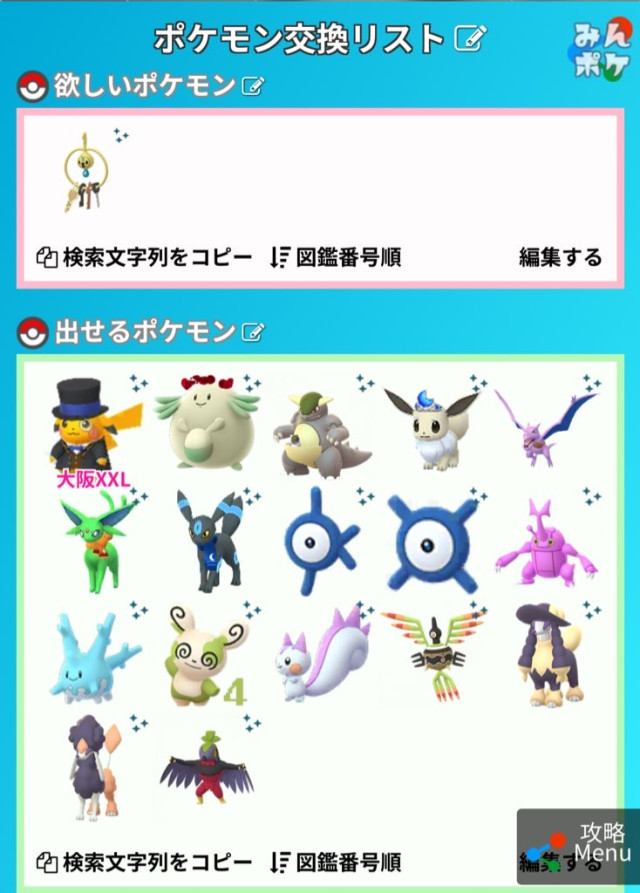The width and height of the screenshot is (640, 893).
Task: Copy search string for 出せるポケモン list
Action: tap(144, 861)
